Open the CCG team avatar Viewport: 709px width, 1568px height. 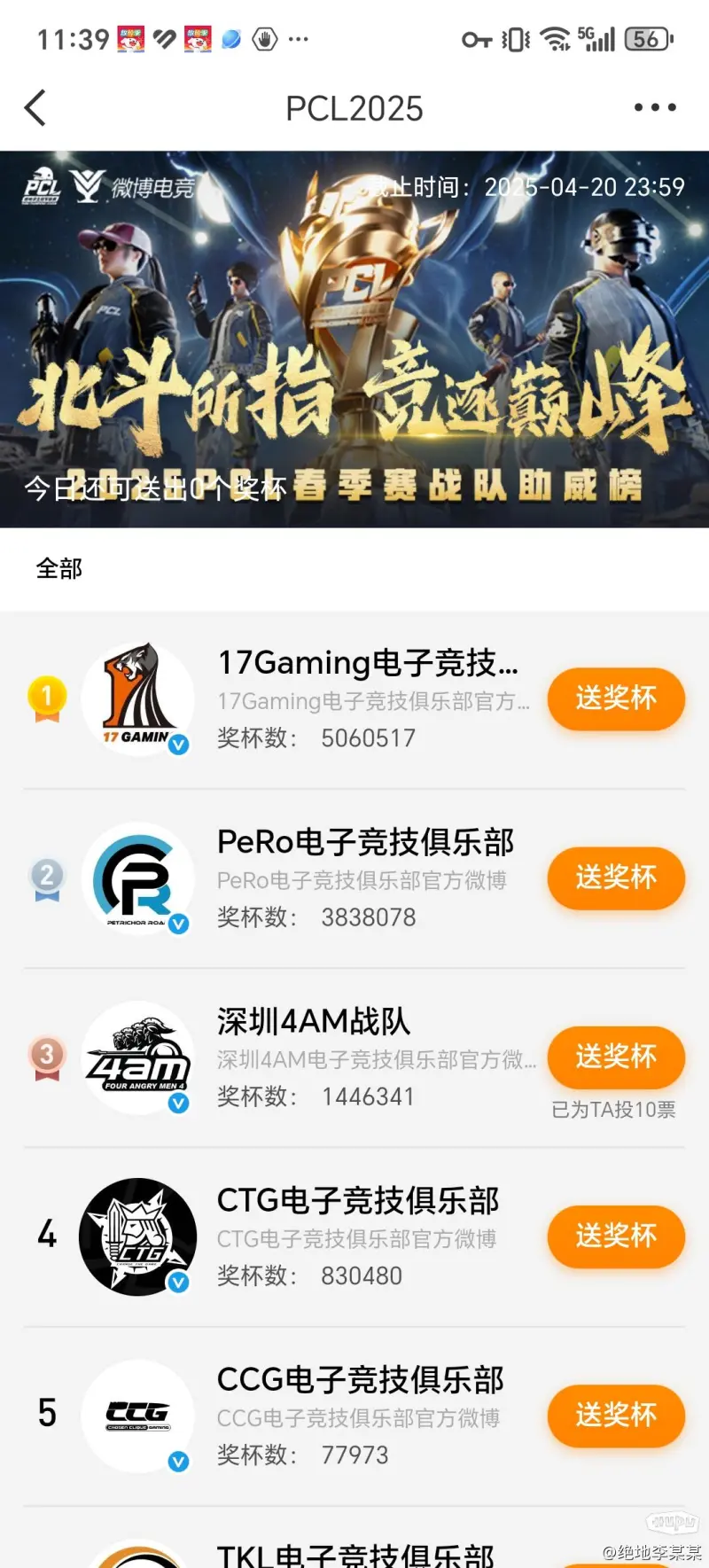[x=137, y=1416]
